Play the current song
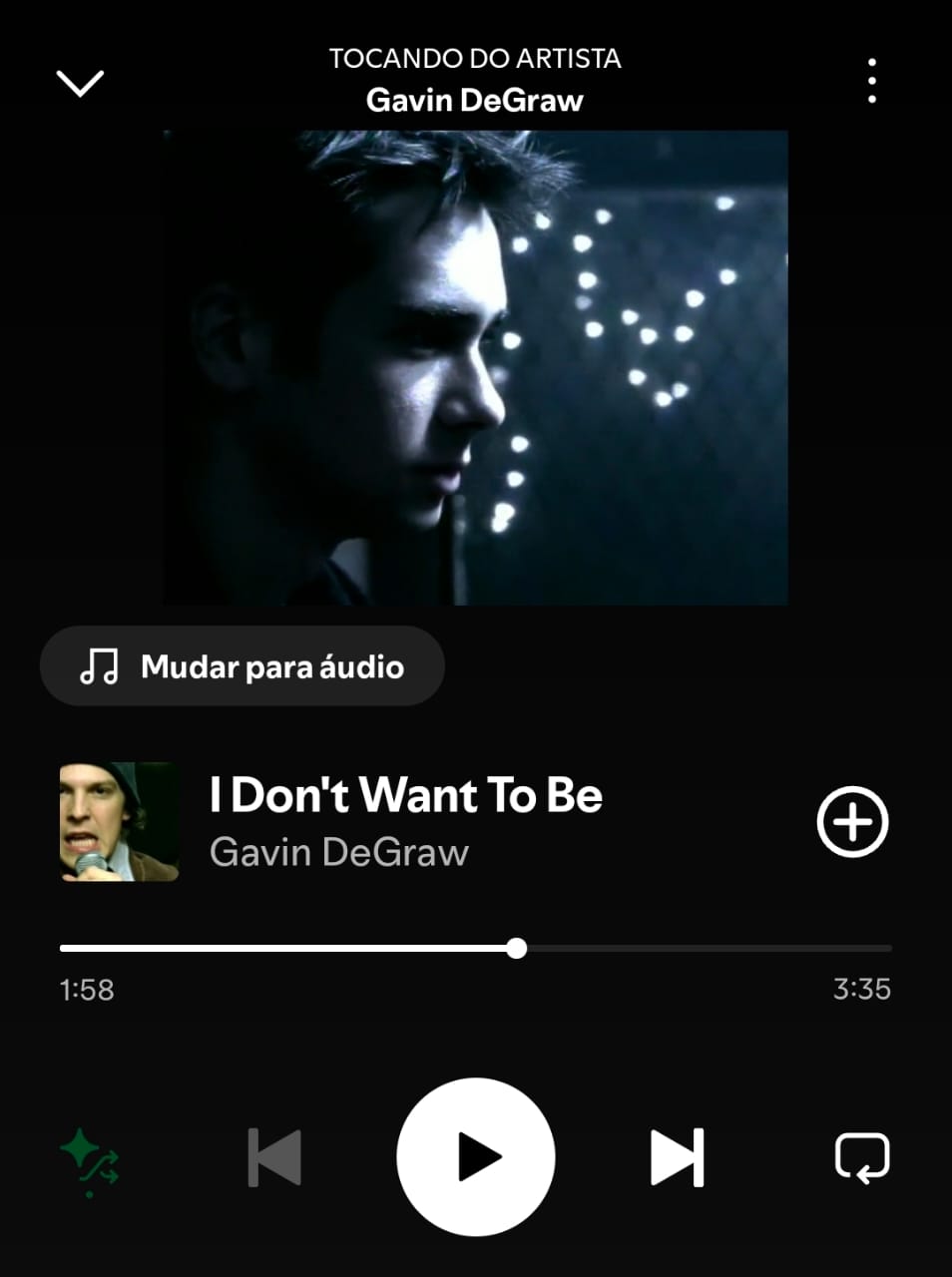Viewport: 952px width, 1277px height. click(476, 1155)
